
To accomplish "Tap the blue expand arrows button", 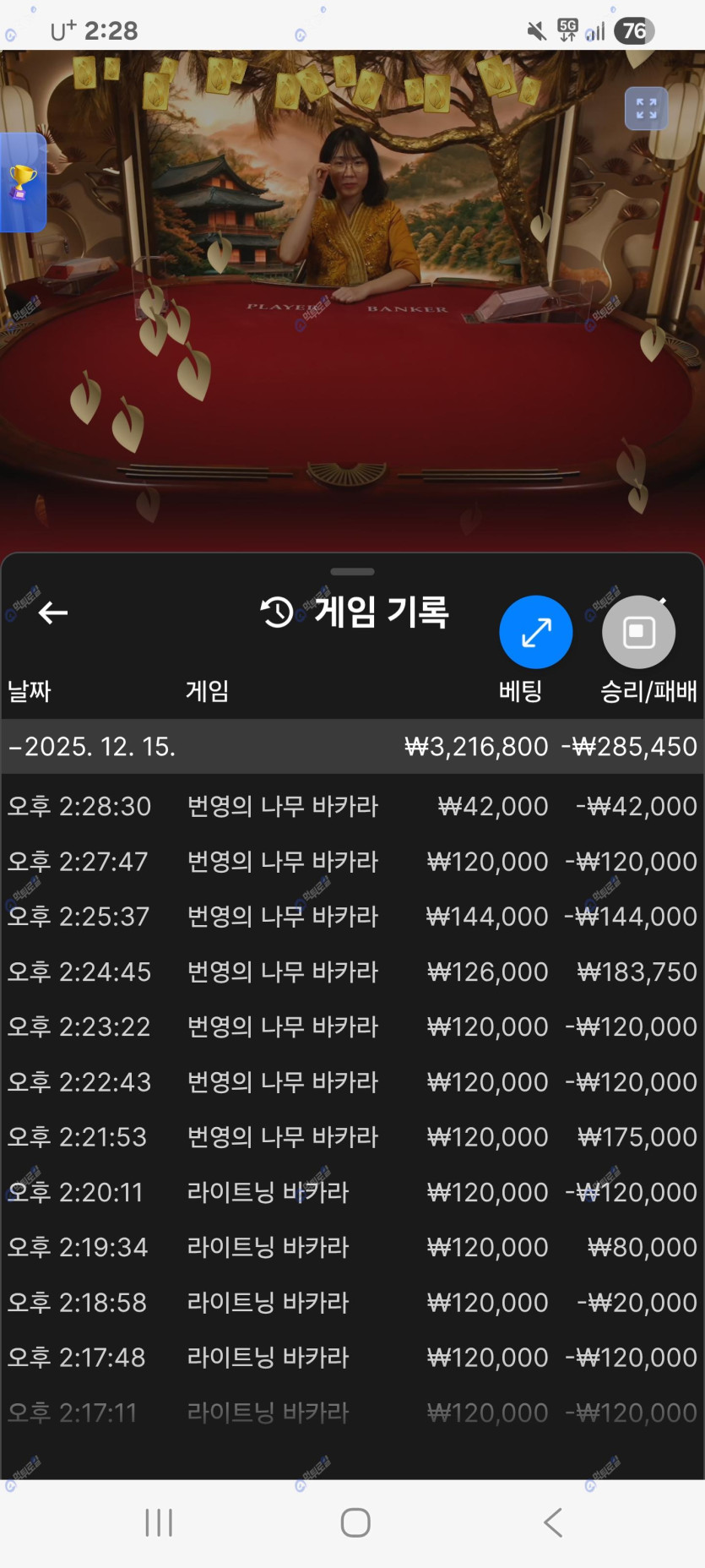I will [535, 632].
